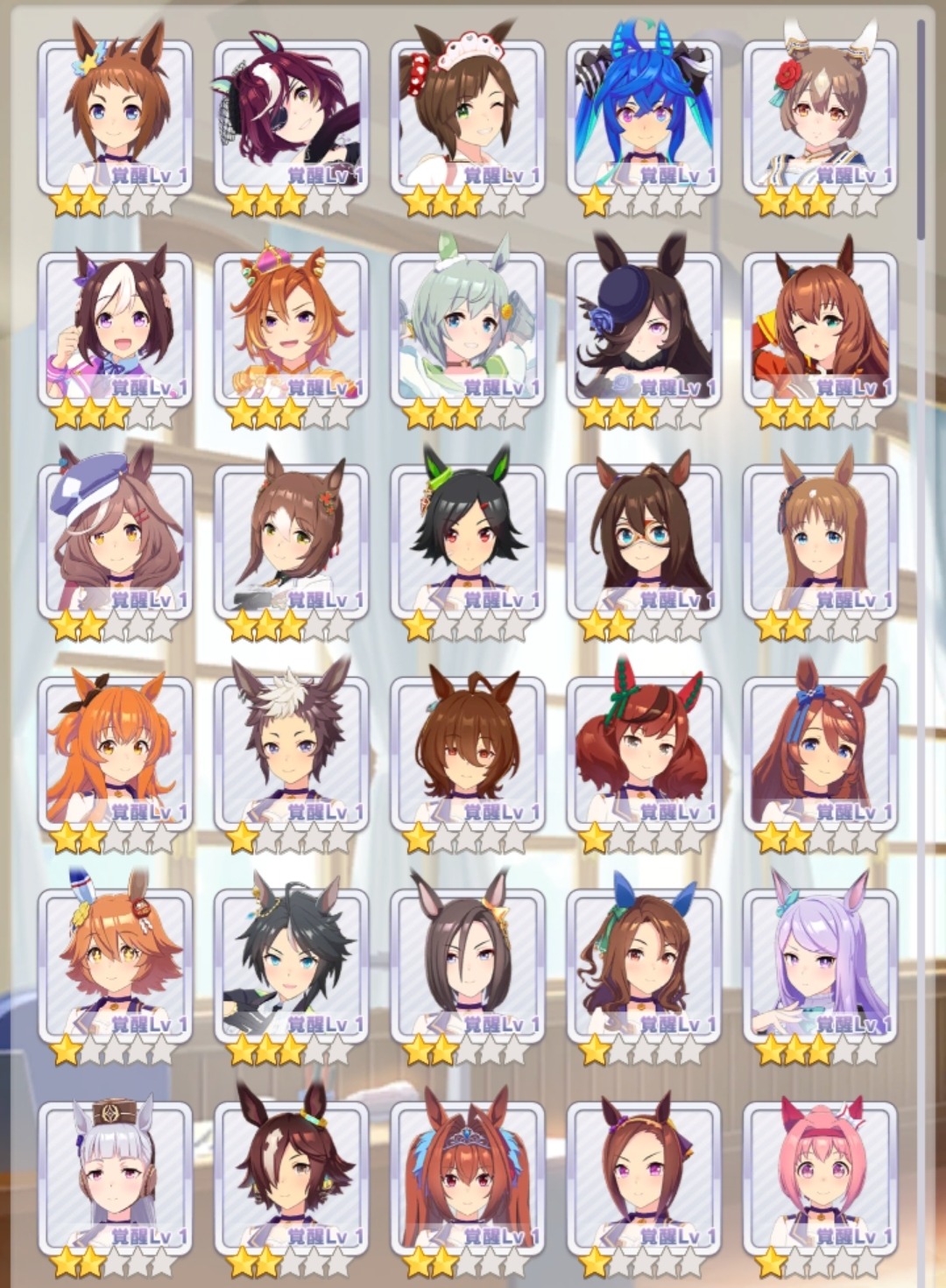
Task: Select the character wearing an eye mask
Action: click(644, 543)
